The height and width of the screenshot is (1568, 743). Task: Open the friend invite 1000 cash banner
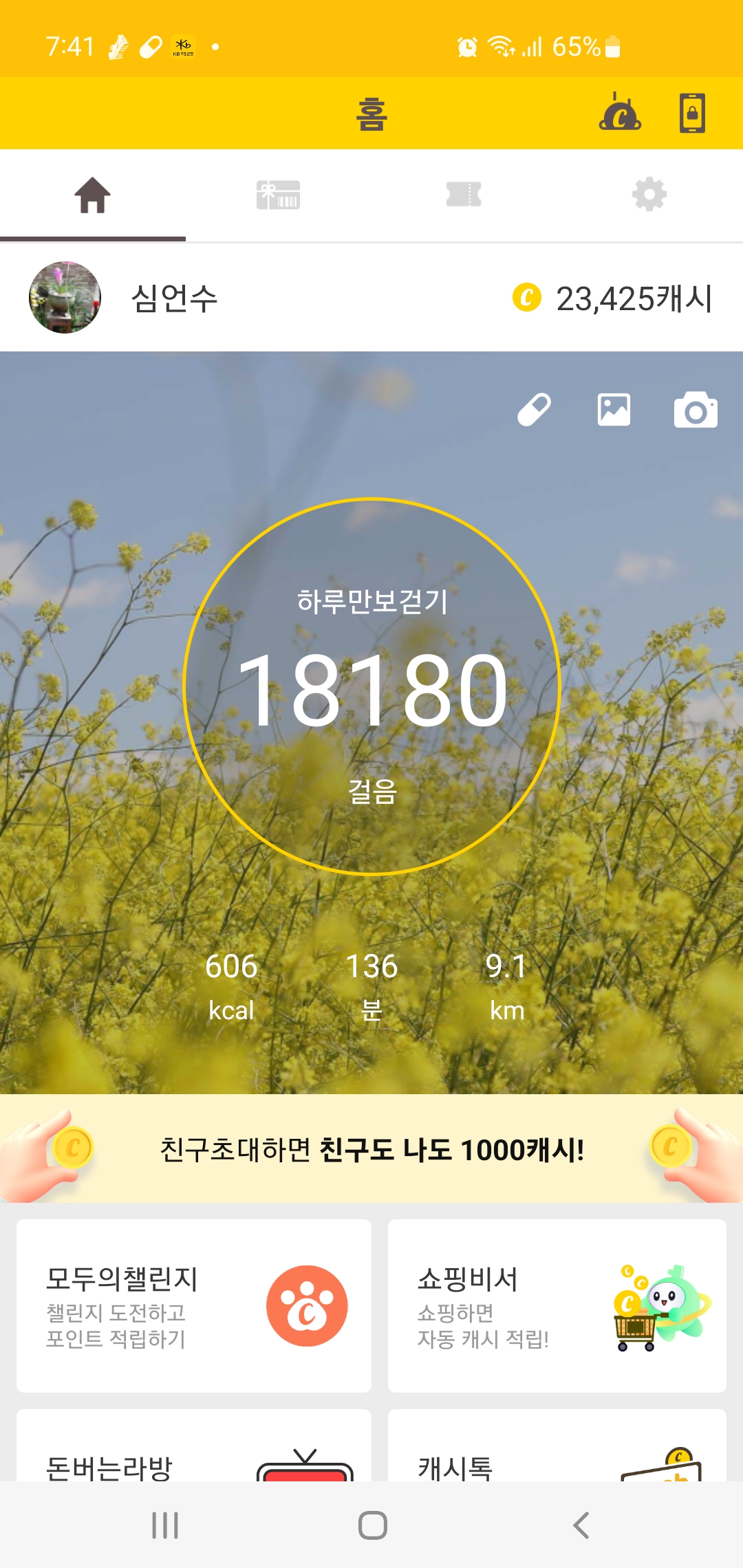pos(371,1149)
